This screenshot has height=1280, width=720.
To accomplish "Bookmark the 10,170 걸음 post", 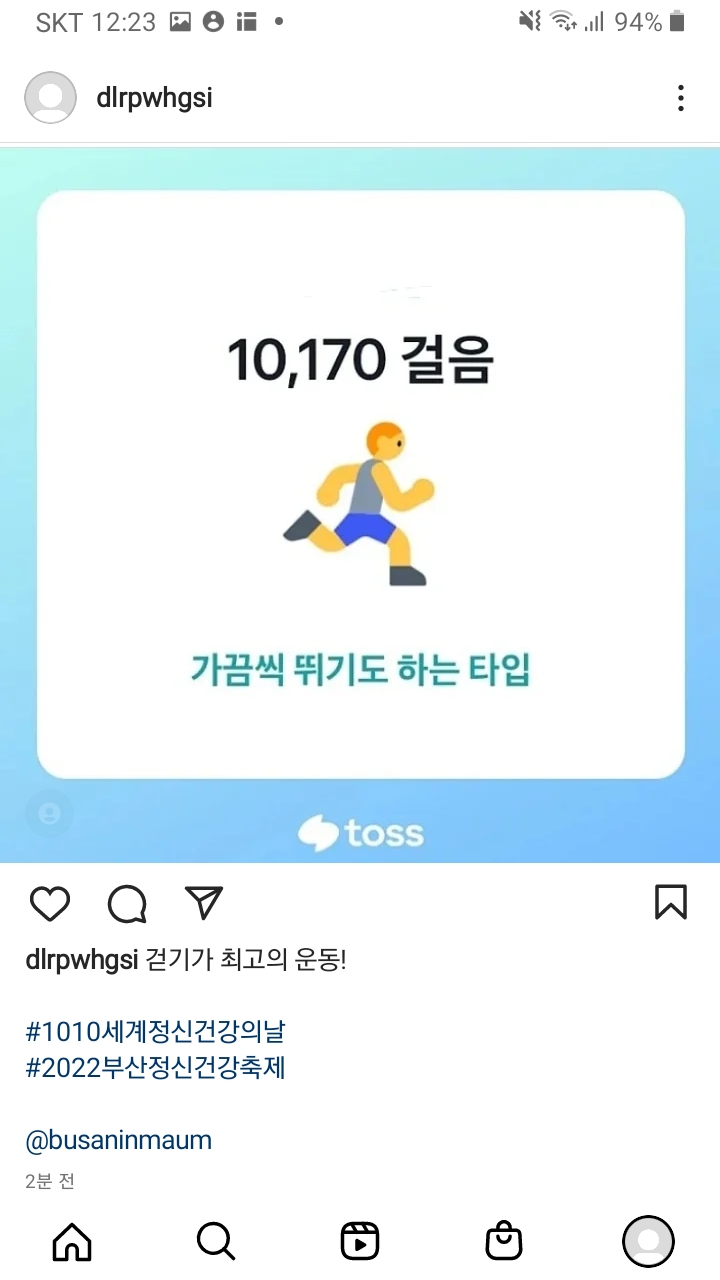I will [x=670, y=902].
